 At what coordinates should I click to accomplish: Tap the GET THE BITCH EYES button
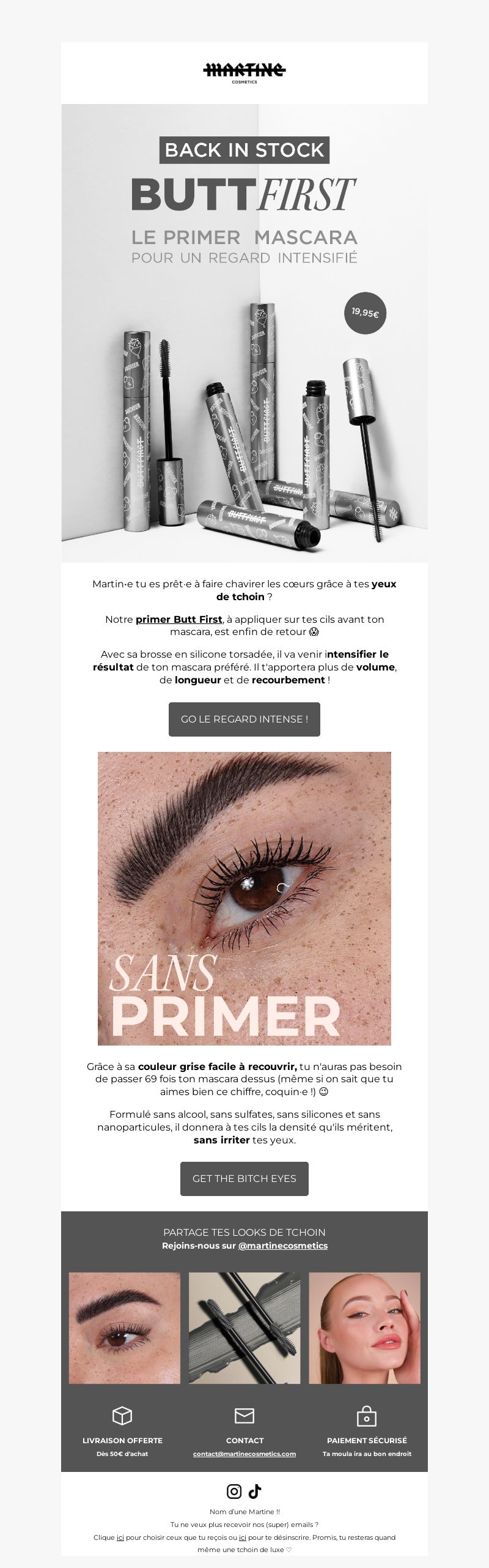(x=244, y=1178)
